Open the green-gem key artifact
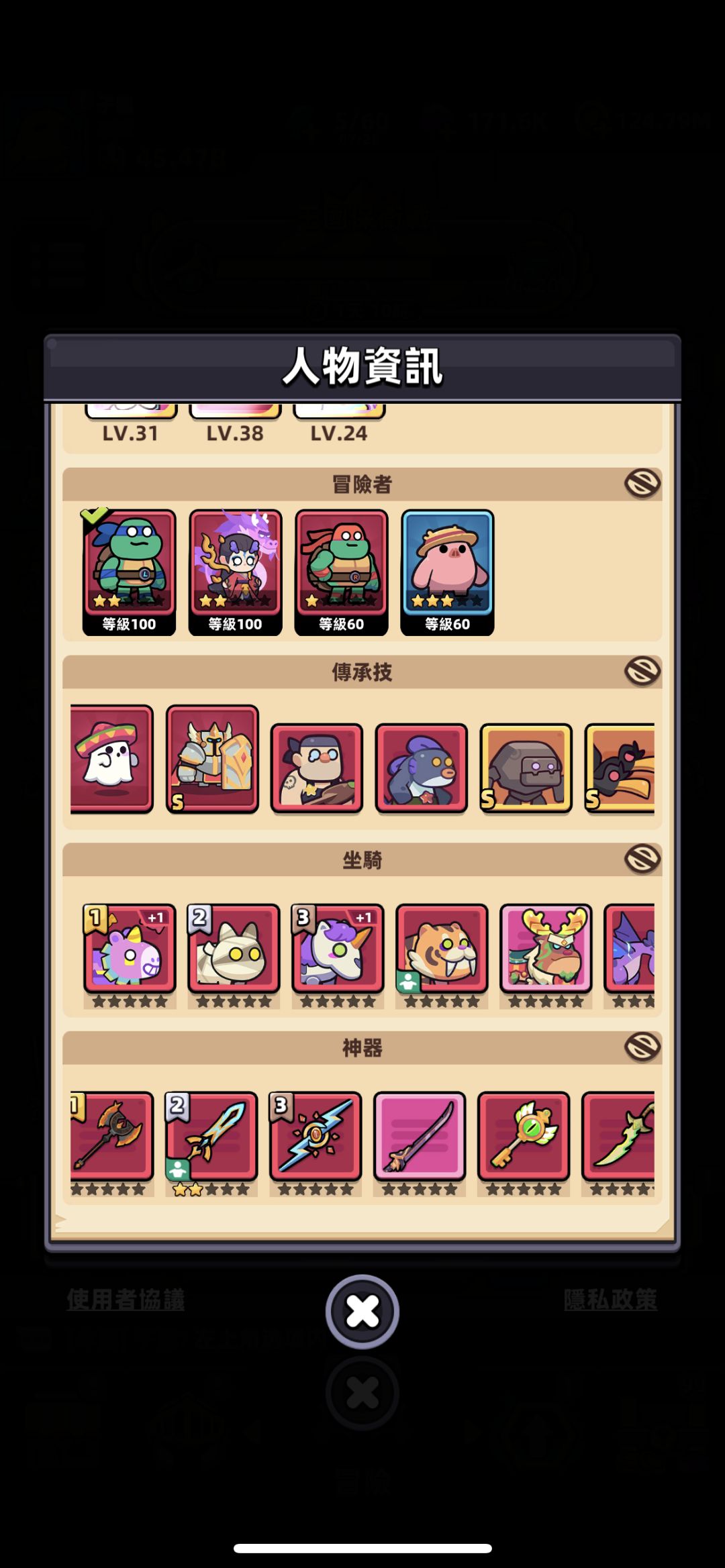 pos(522,1135)
